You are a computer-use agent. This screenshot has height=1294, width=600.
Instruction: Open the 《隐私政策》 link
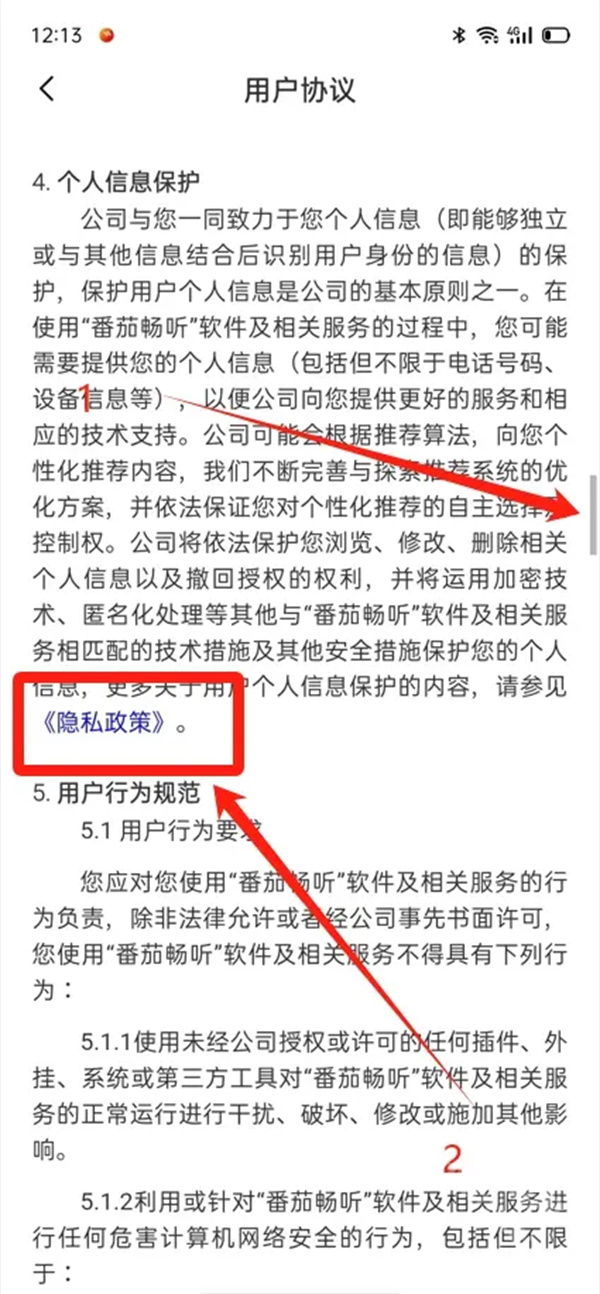105,724
